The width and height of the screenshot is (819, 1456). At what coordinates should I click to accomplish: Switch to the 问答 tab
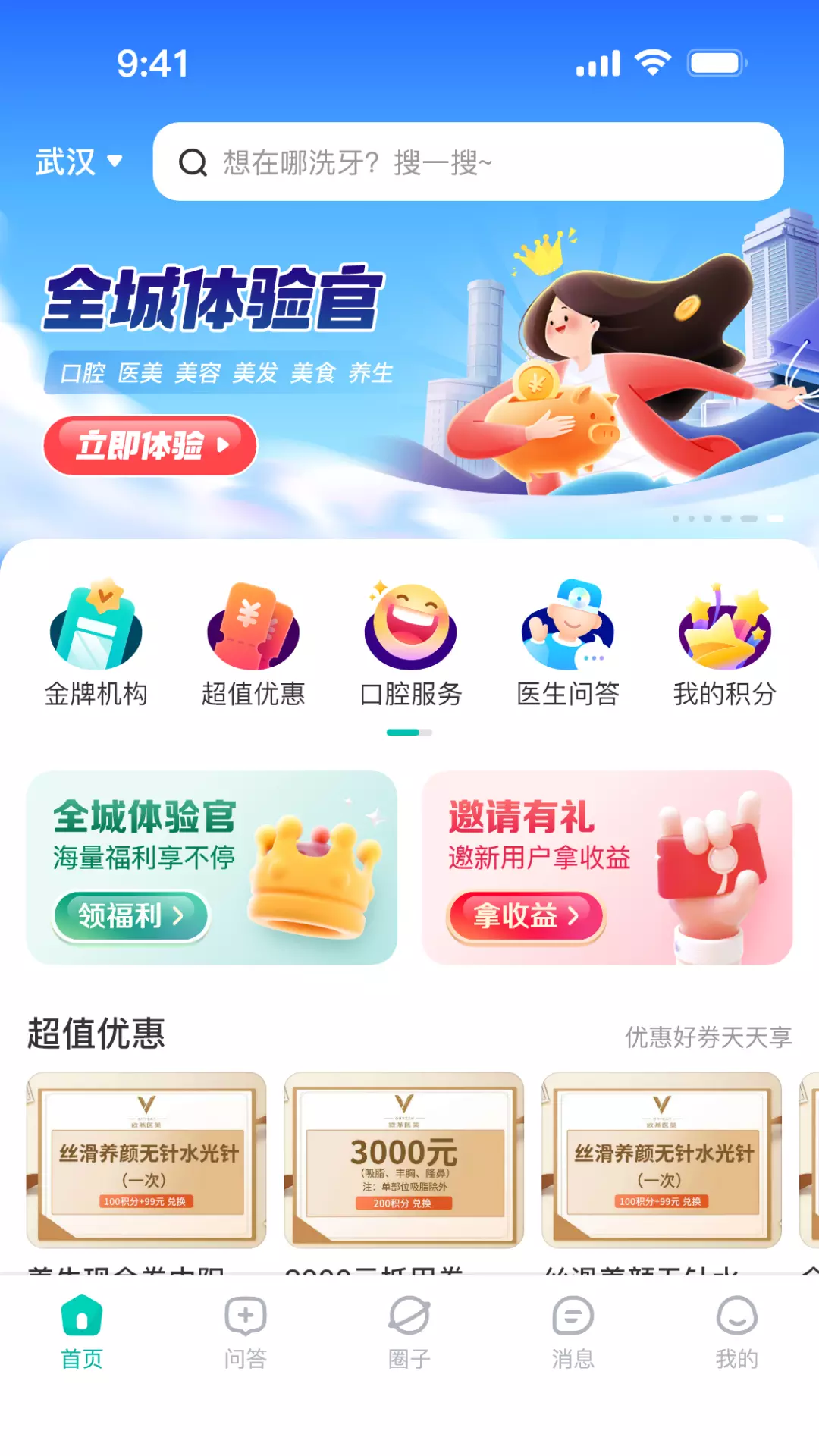coord(246,1332)
